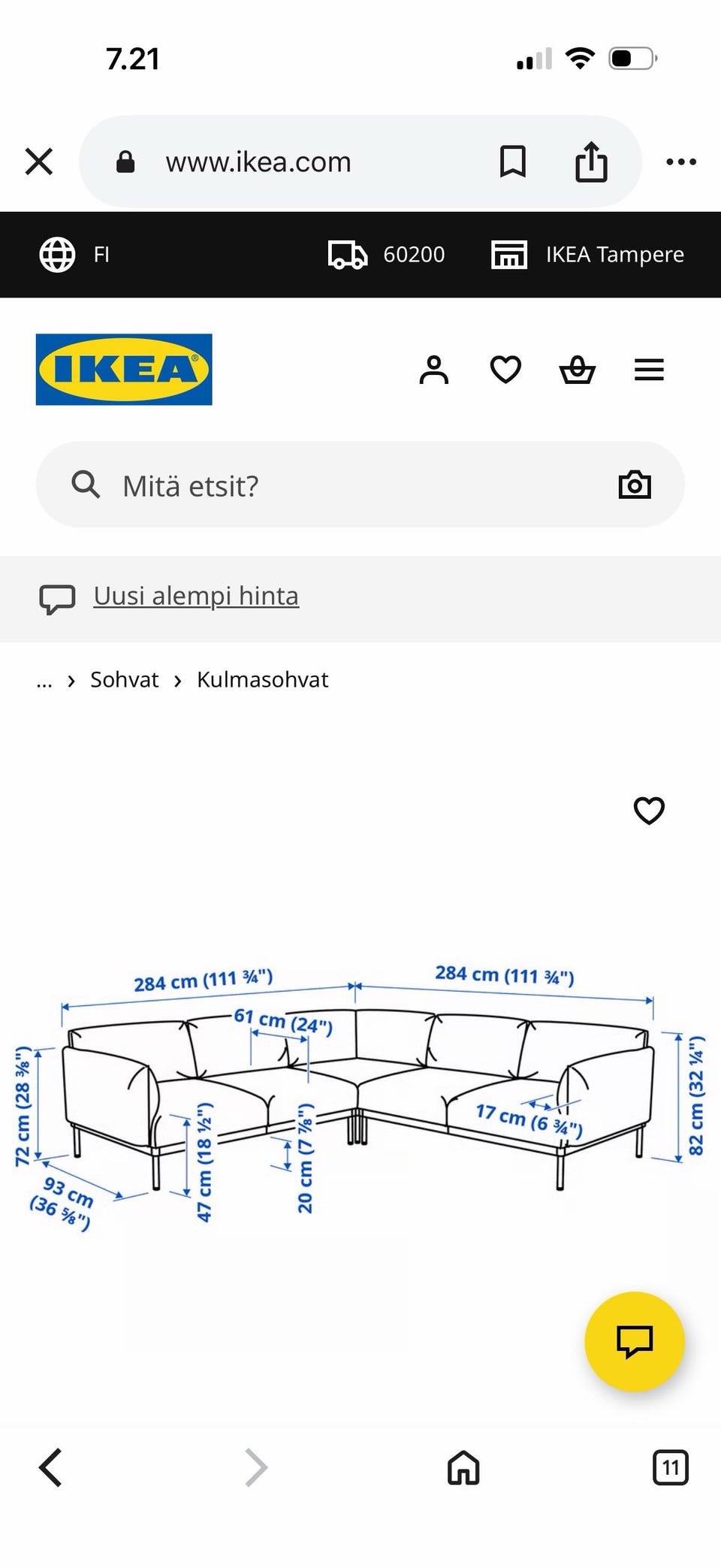
Task: Open the user account profile
Action: coord(433,370)
